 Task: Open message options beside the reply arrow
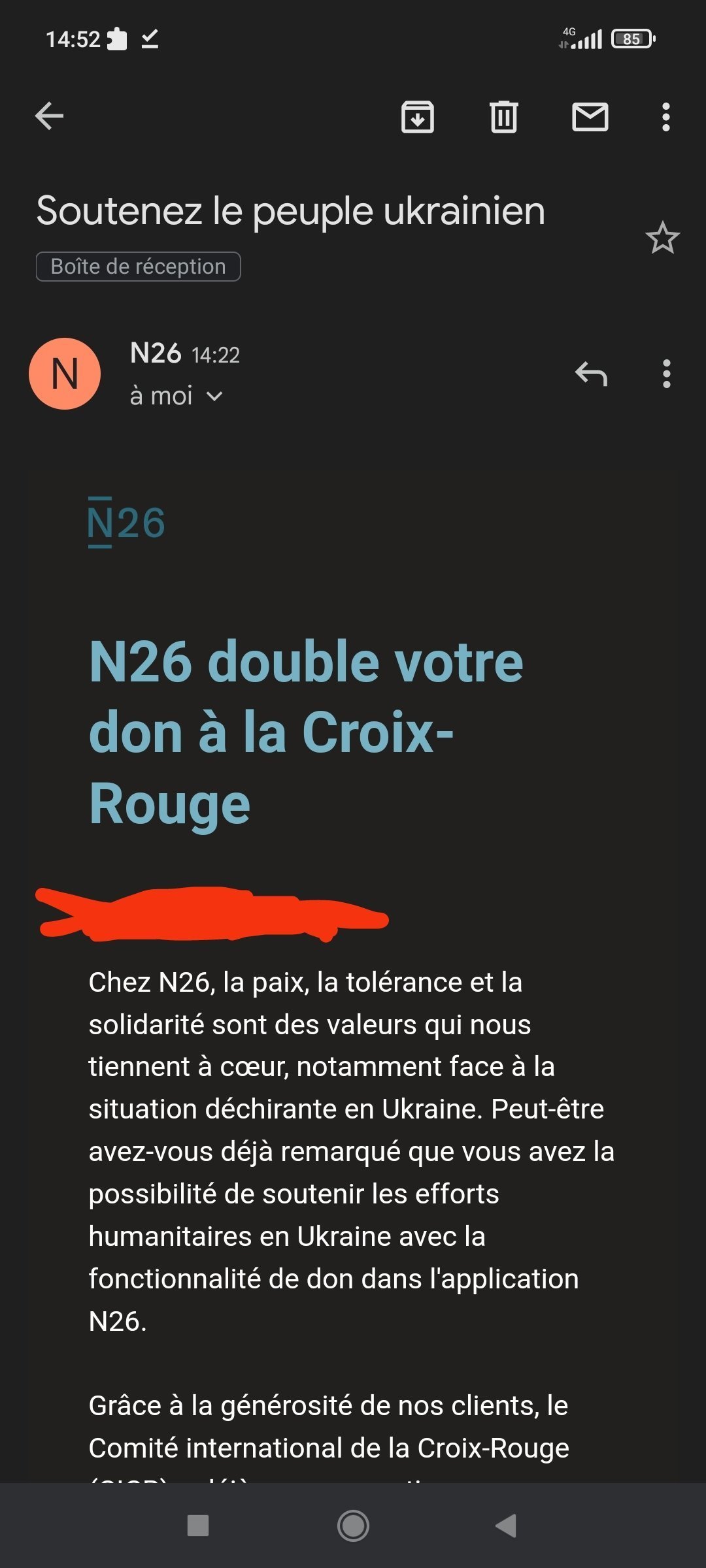[667, 374]
